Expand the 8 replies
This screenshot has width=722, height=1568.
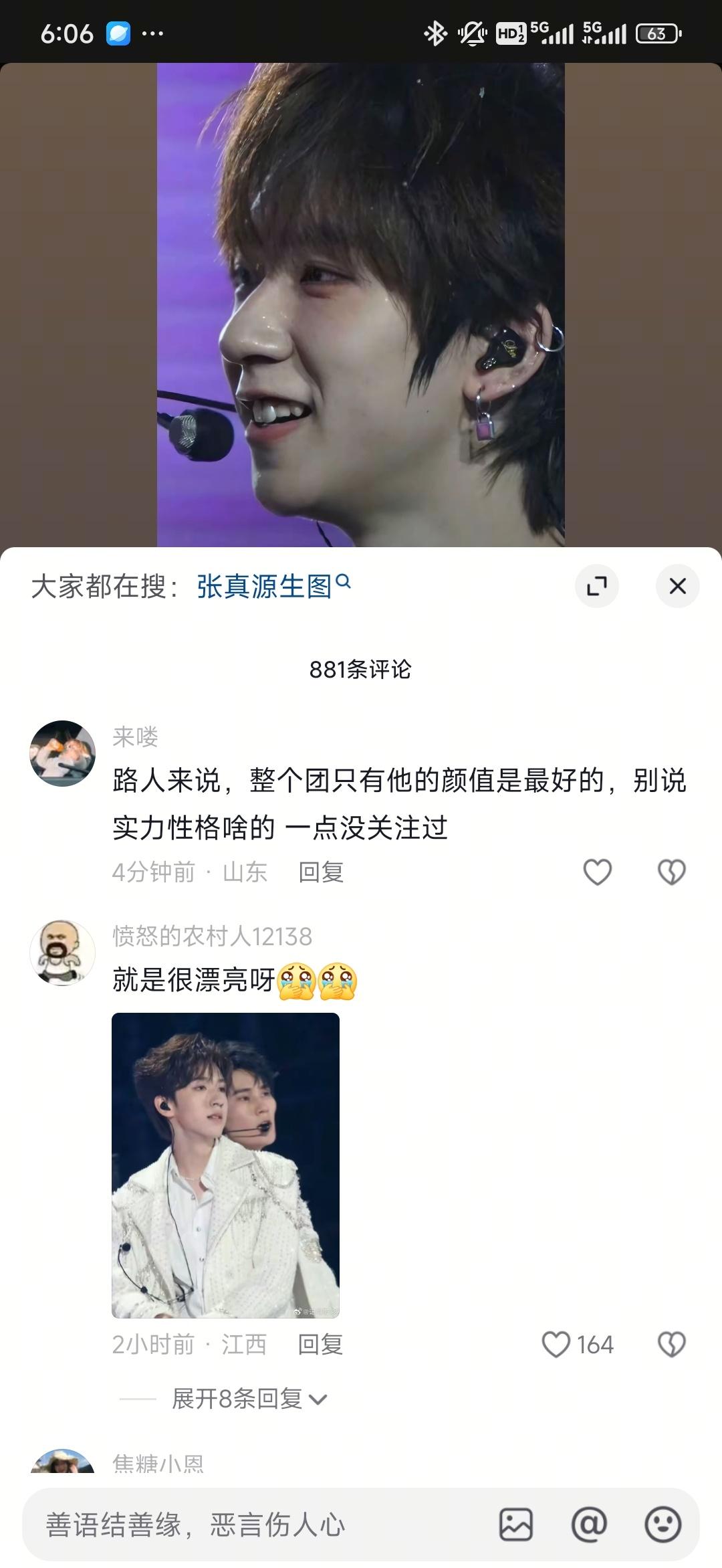tap(249, 1399)
